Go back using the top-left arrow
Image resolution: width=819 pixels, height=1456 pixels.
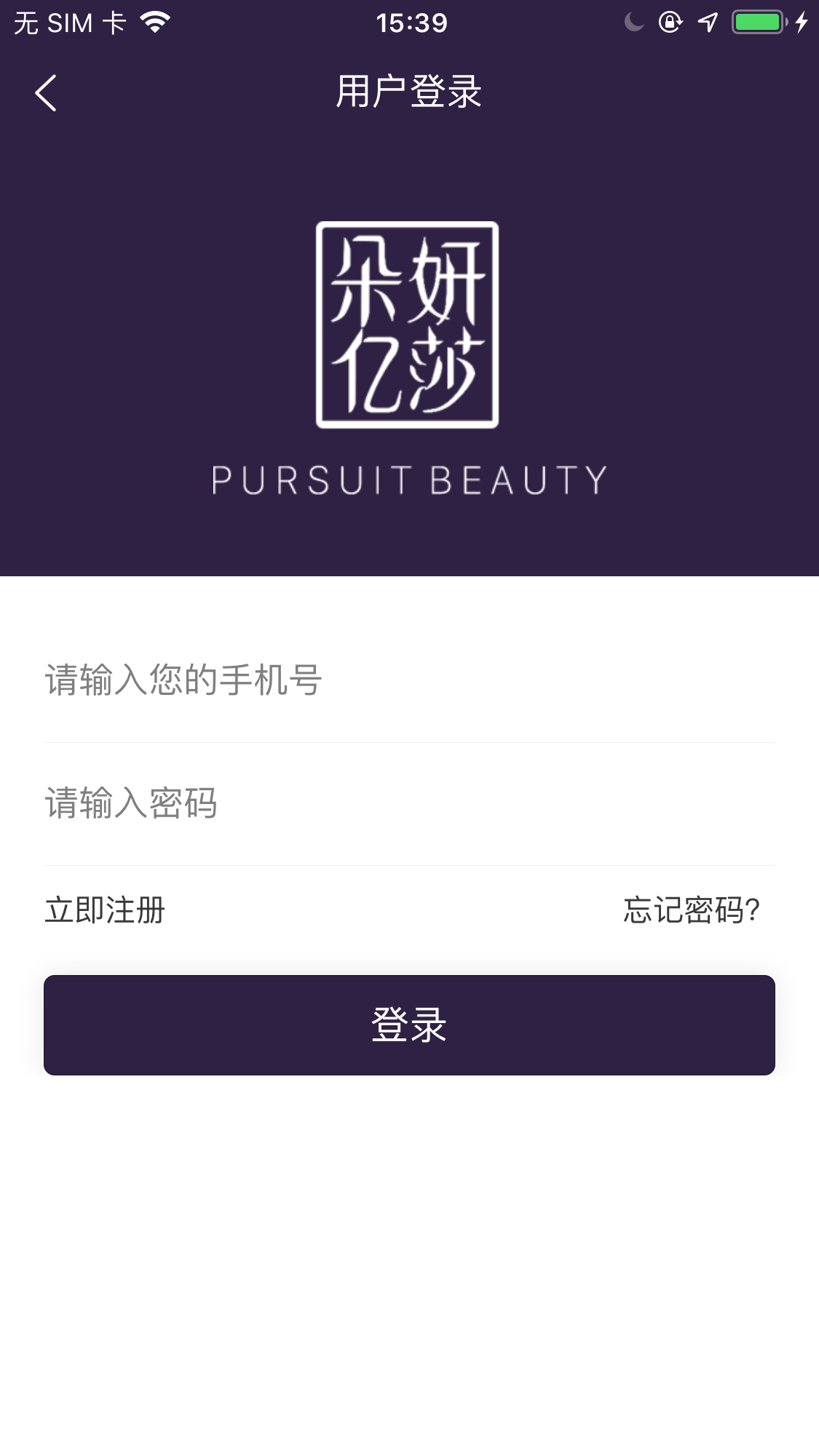pos(46,93)
